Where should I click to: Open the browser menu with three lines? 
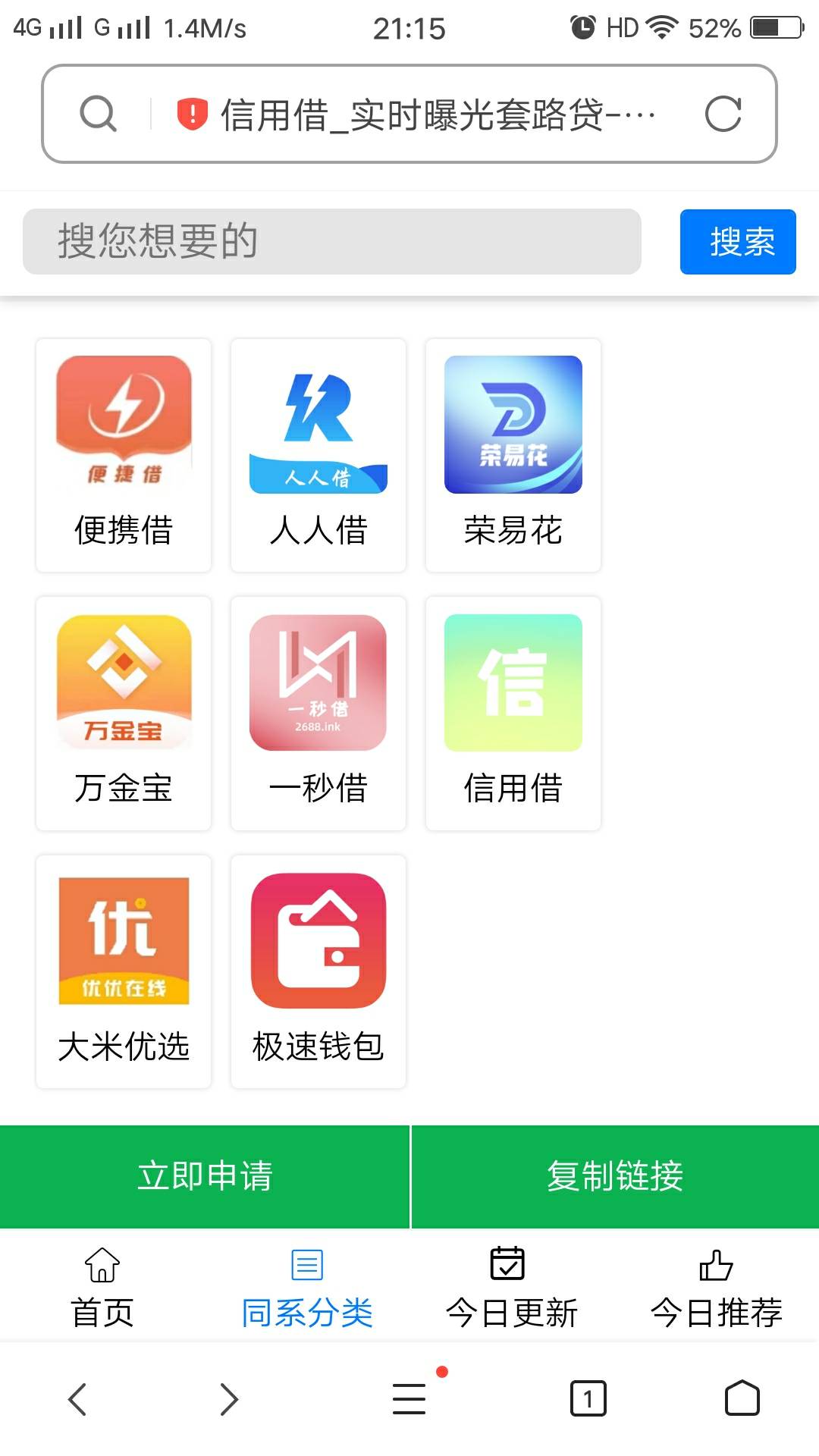click(409, 1398)
